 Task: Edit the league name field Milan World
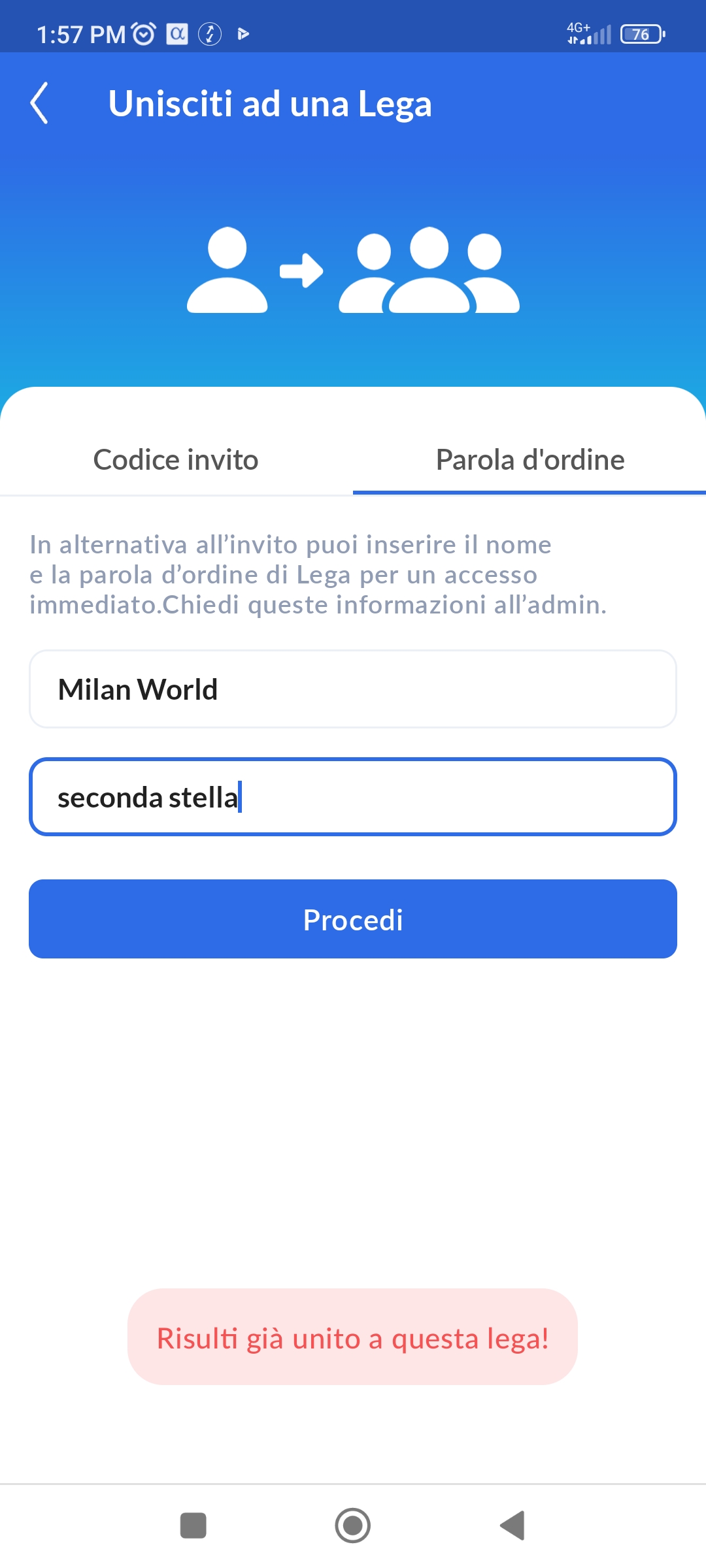click(353, 689)
